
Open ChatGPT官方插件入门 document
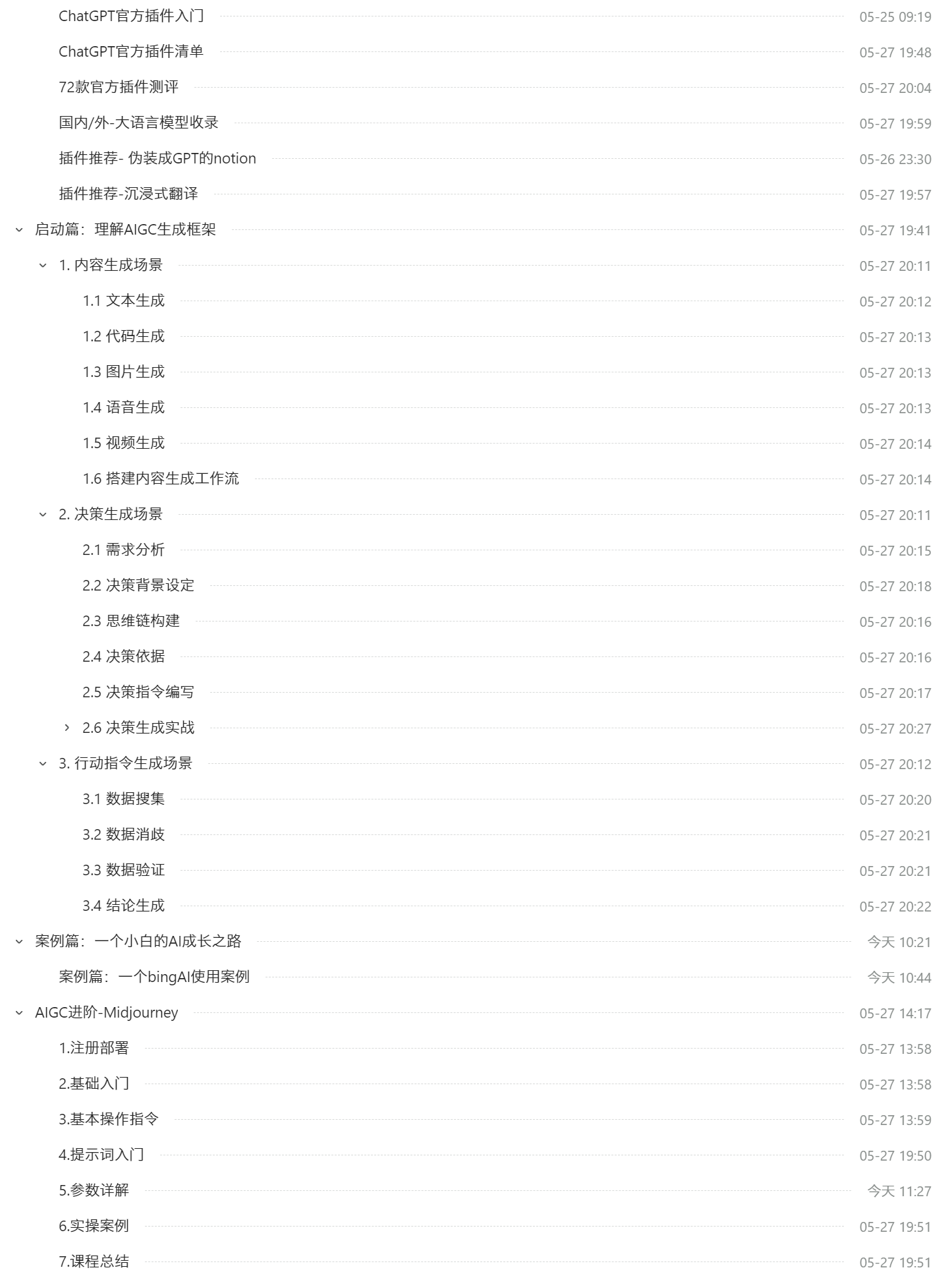[x=131, y=16]
